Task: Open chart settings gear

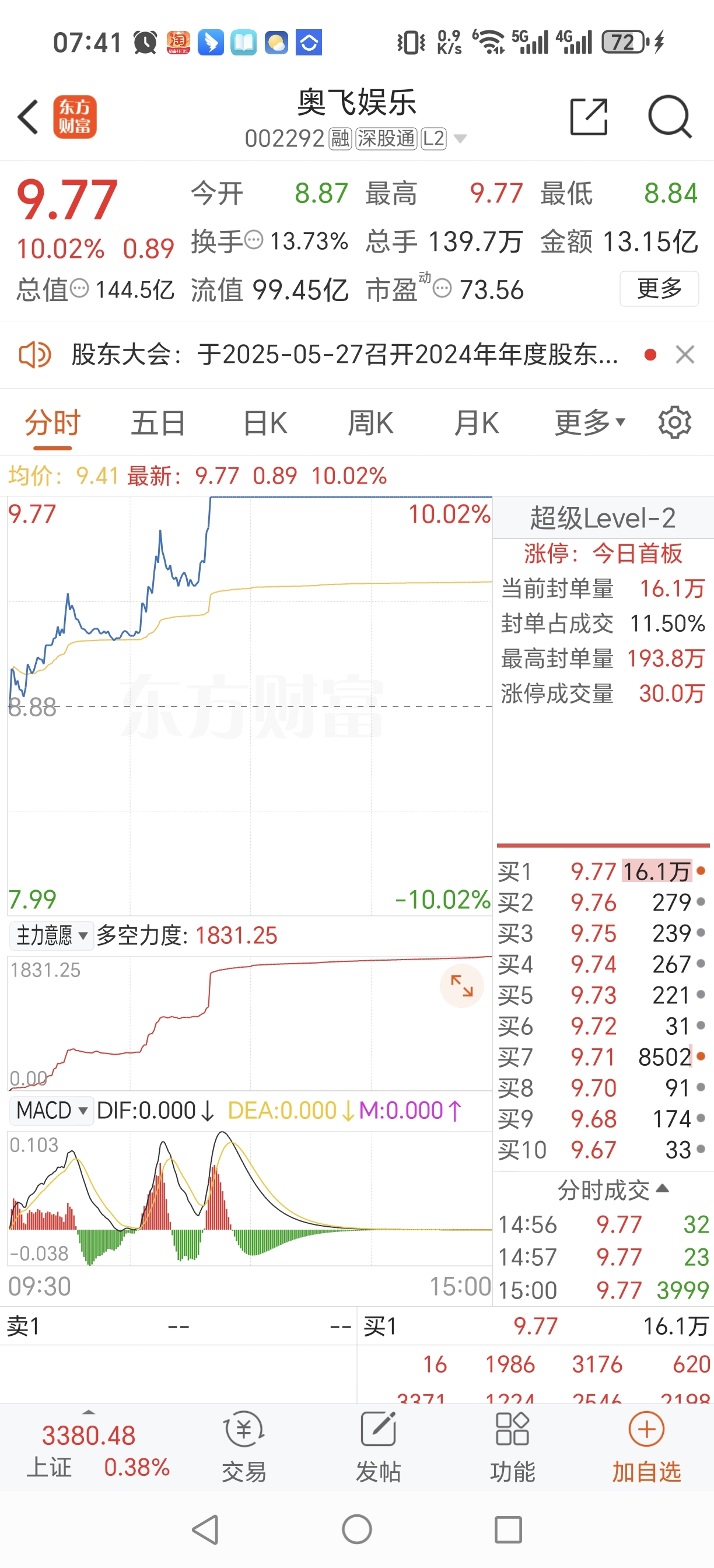Action: click(674, 422)
